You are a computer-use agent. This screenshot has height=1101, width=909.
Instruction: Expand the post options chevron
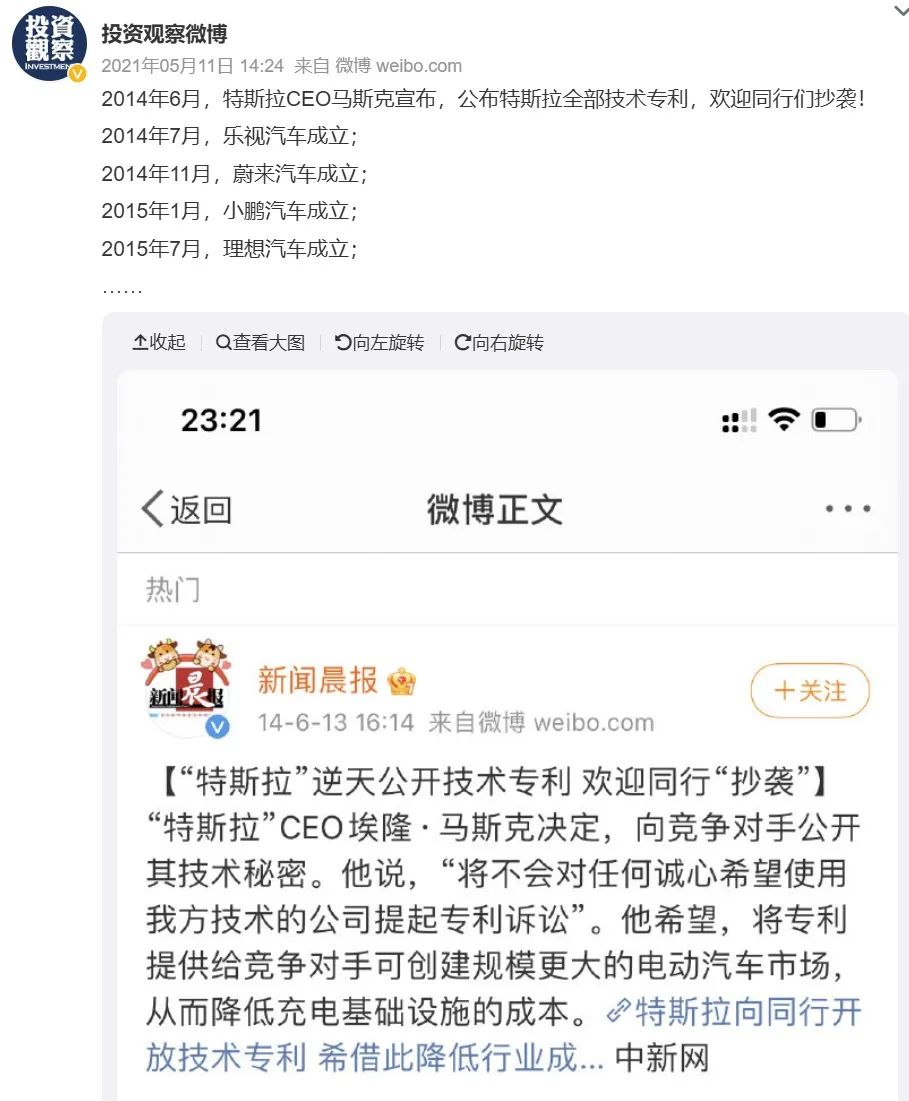pos(898,10)
